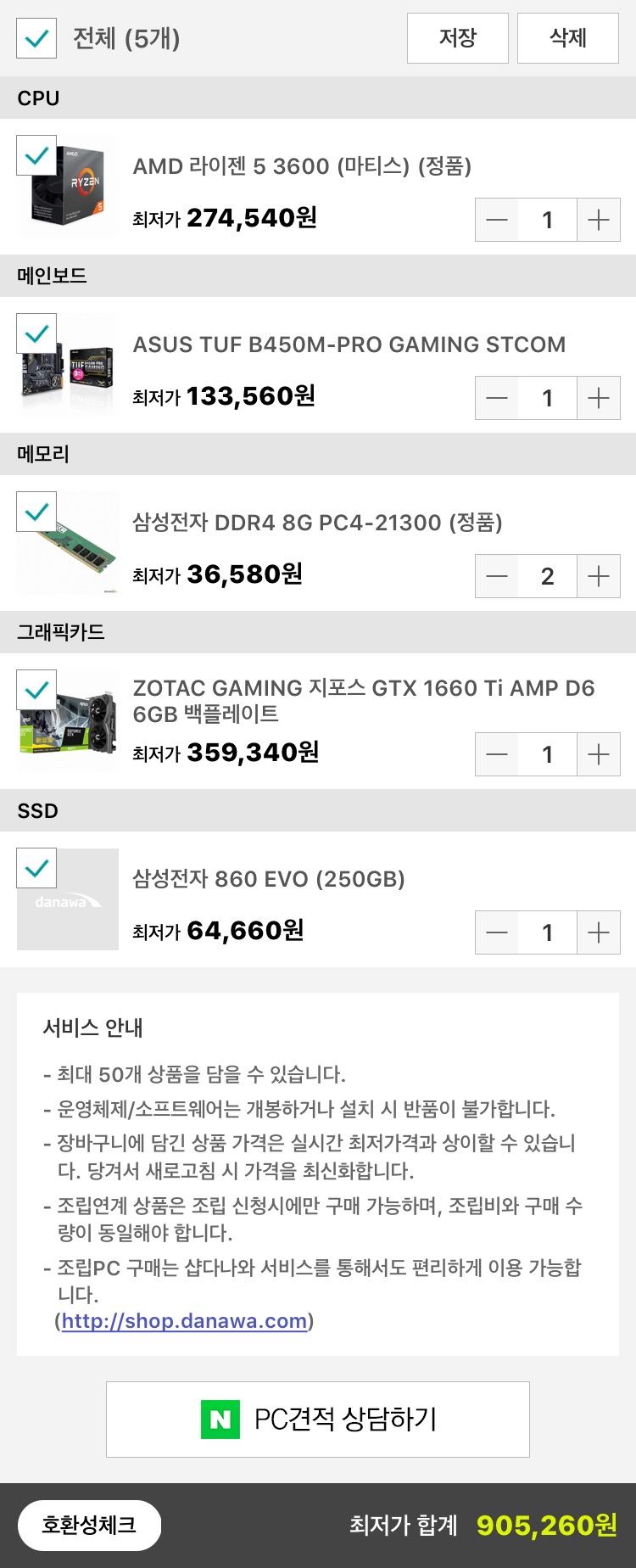Tap the 저장 button
Image resolution: width=636 pixels, height=1568 pixels.
pyautogui.click(x=457, y=38)
